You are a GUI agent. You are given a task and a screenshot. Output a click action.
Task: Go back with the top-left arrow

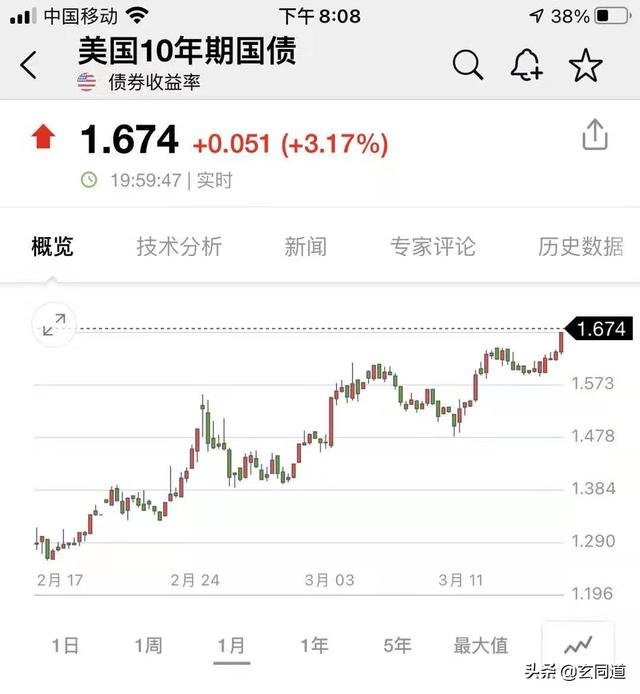point(28,66)
